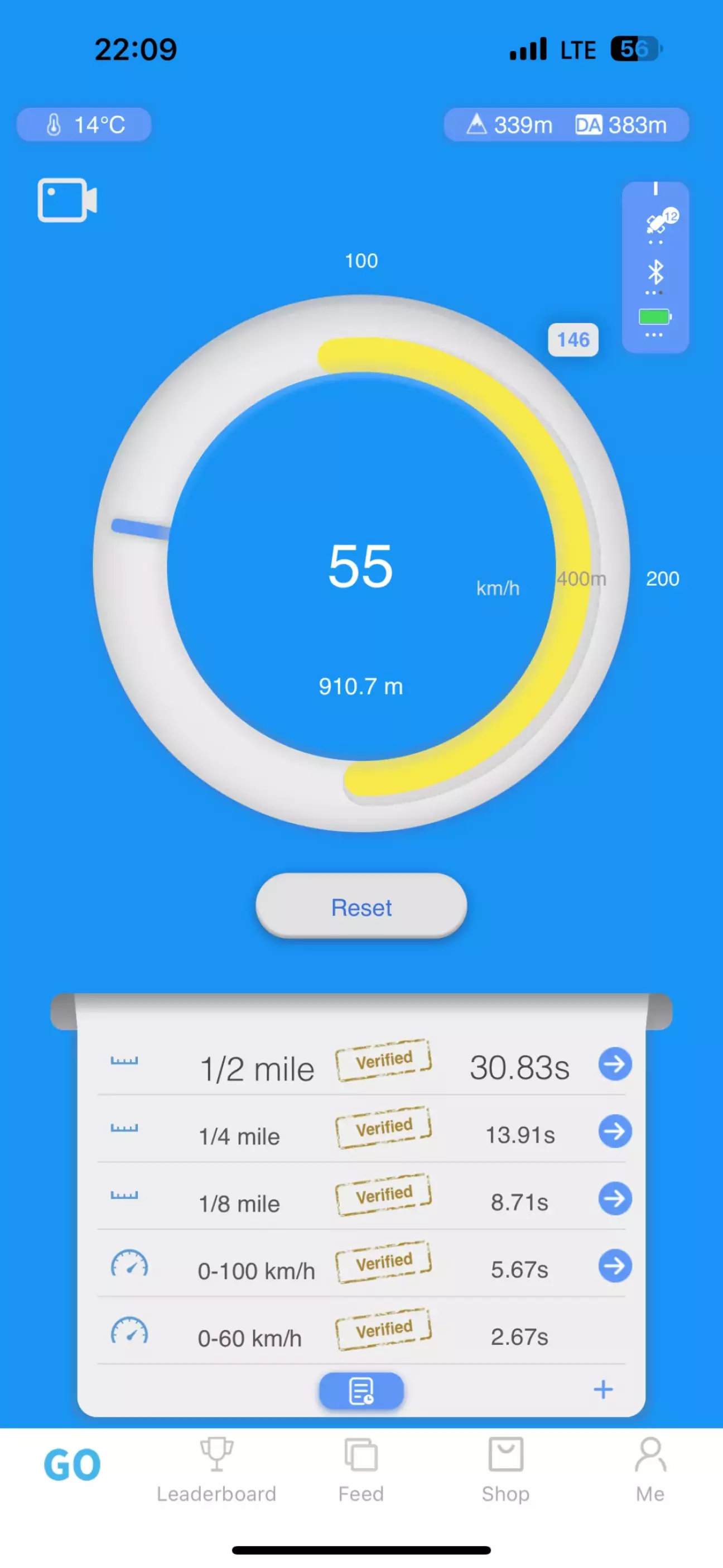Tap the 14°C temperature chip
This screenshot has width=723, height=1568.
[84, 125]
